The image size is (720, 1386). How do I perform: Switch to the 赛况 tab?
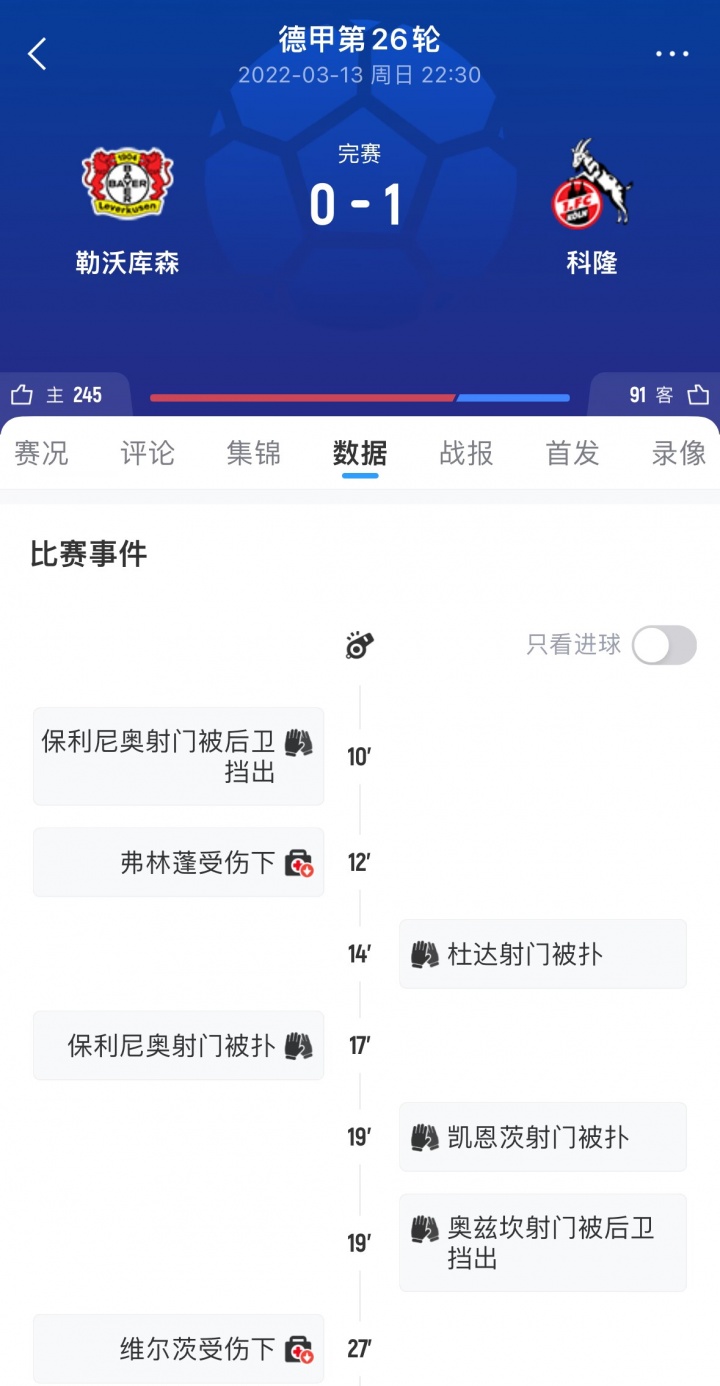(41, 454)
